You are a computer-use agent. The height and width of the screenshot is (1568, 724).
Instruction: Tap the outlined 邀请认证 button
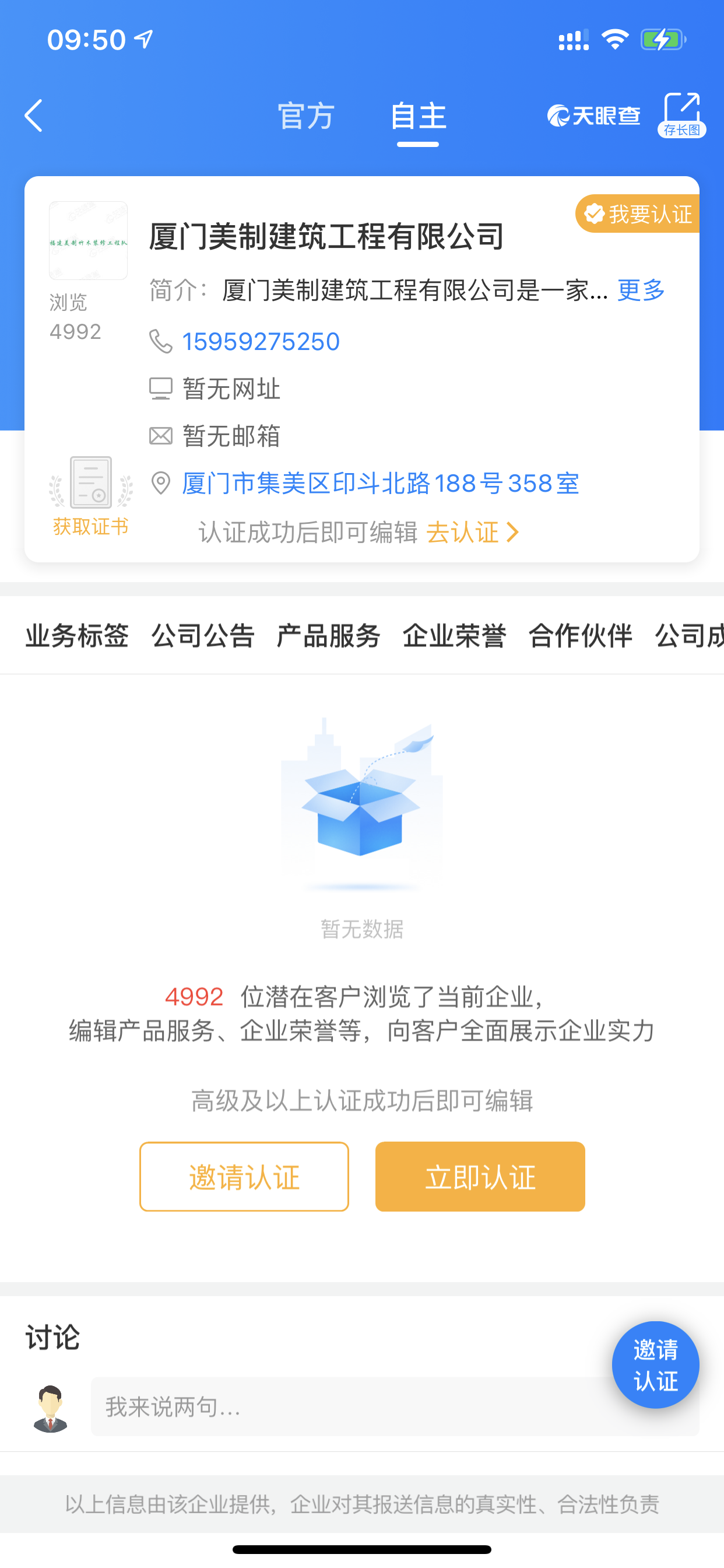244,1177
